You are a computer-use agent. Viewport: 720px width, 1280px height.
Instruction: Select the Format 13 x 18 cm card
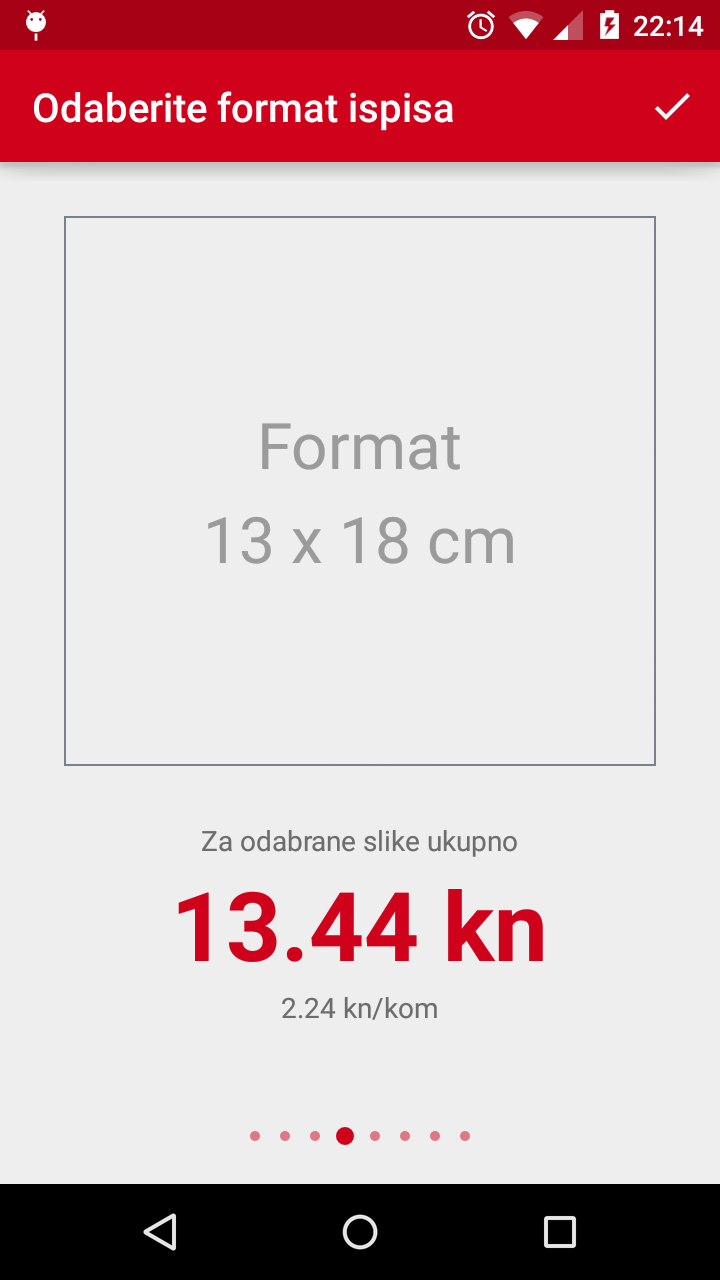tap(360, 491)
